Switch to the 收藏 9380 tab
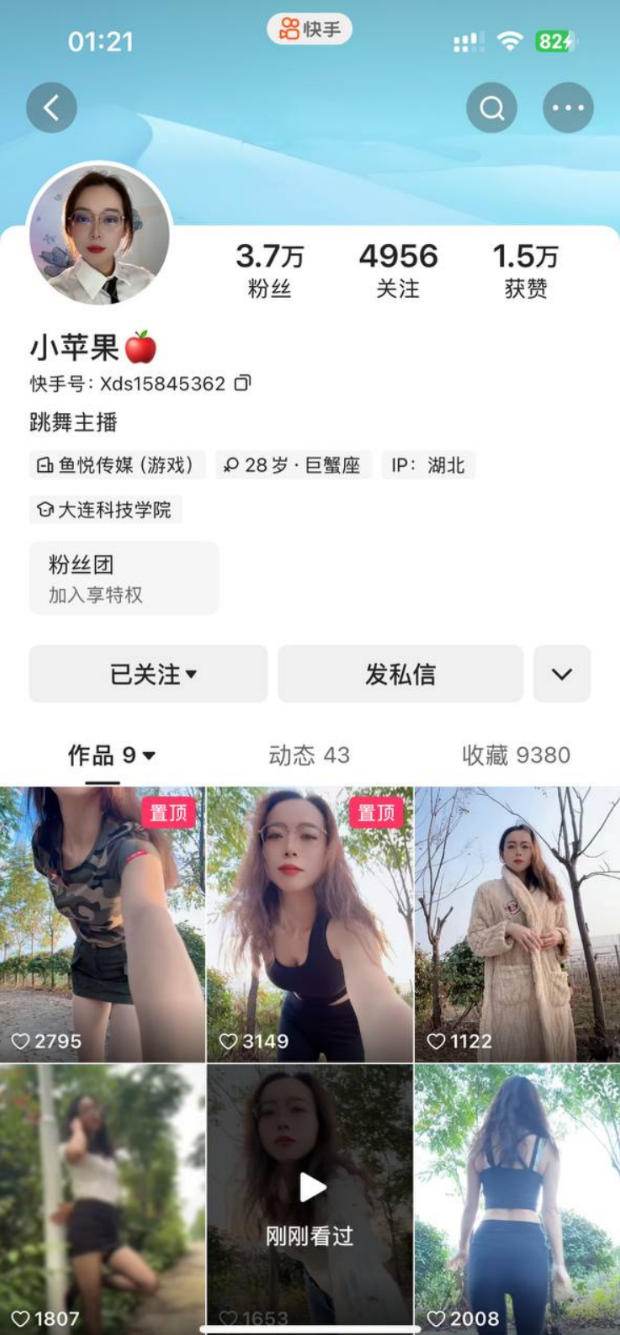620x1335 pixels. point(516,755)
